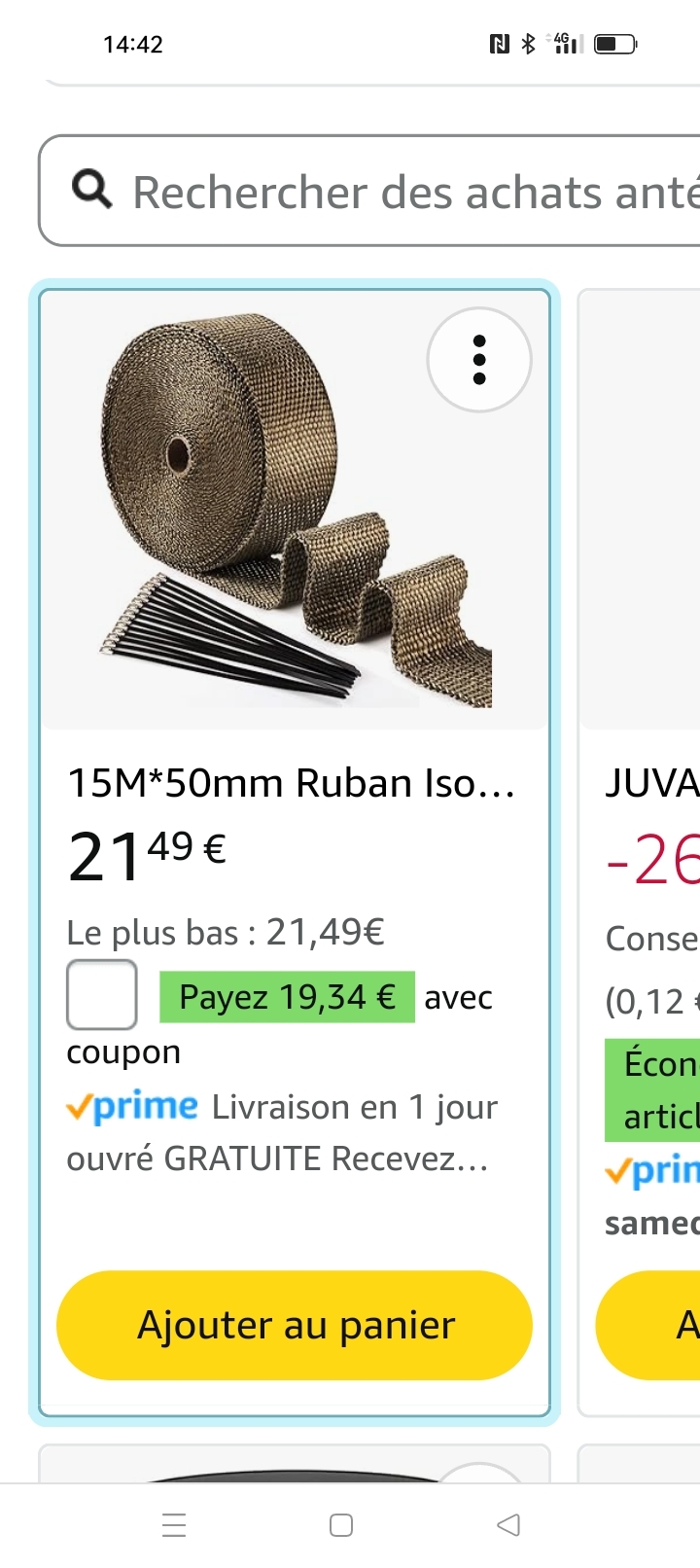The height and width of the screenshot is (1568, 700).
Task: Open the JUVA product card
Action: click(x=640, y=852)
